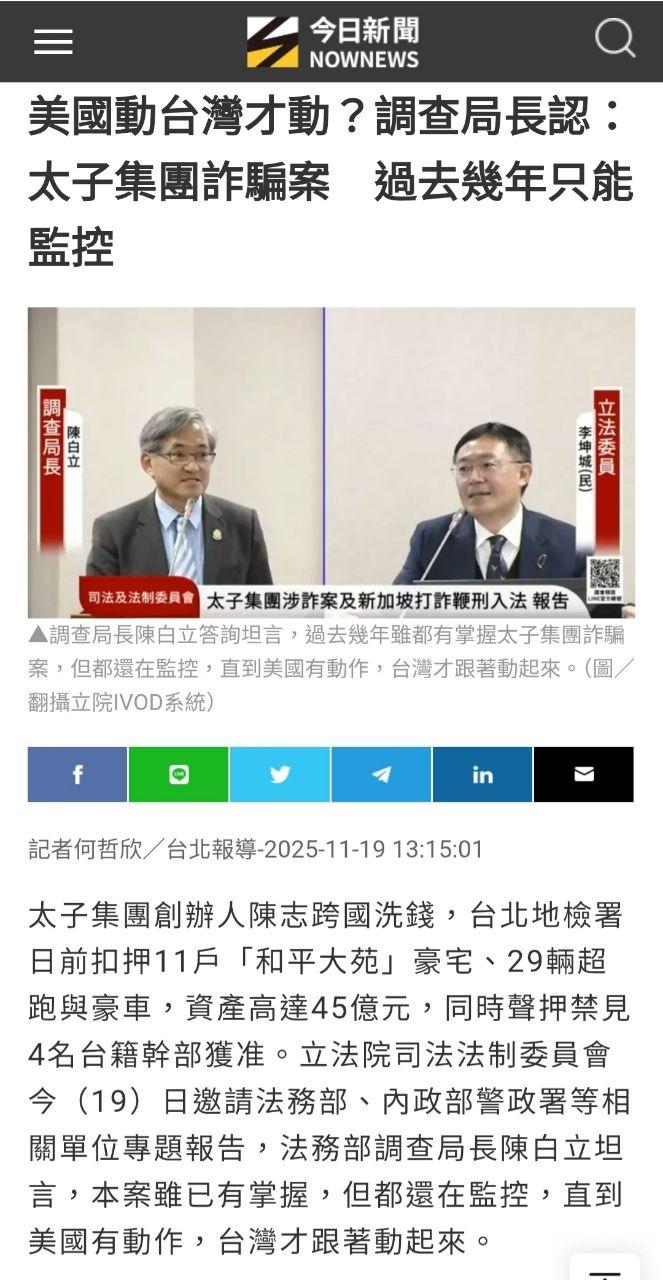Tap the back-to-top button

click(605, 1270)
